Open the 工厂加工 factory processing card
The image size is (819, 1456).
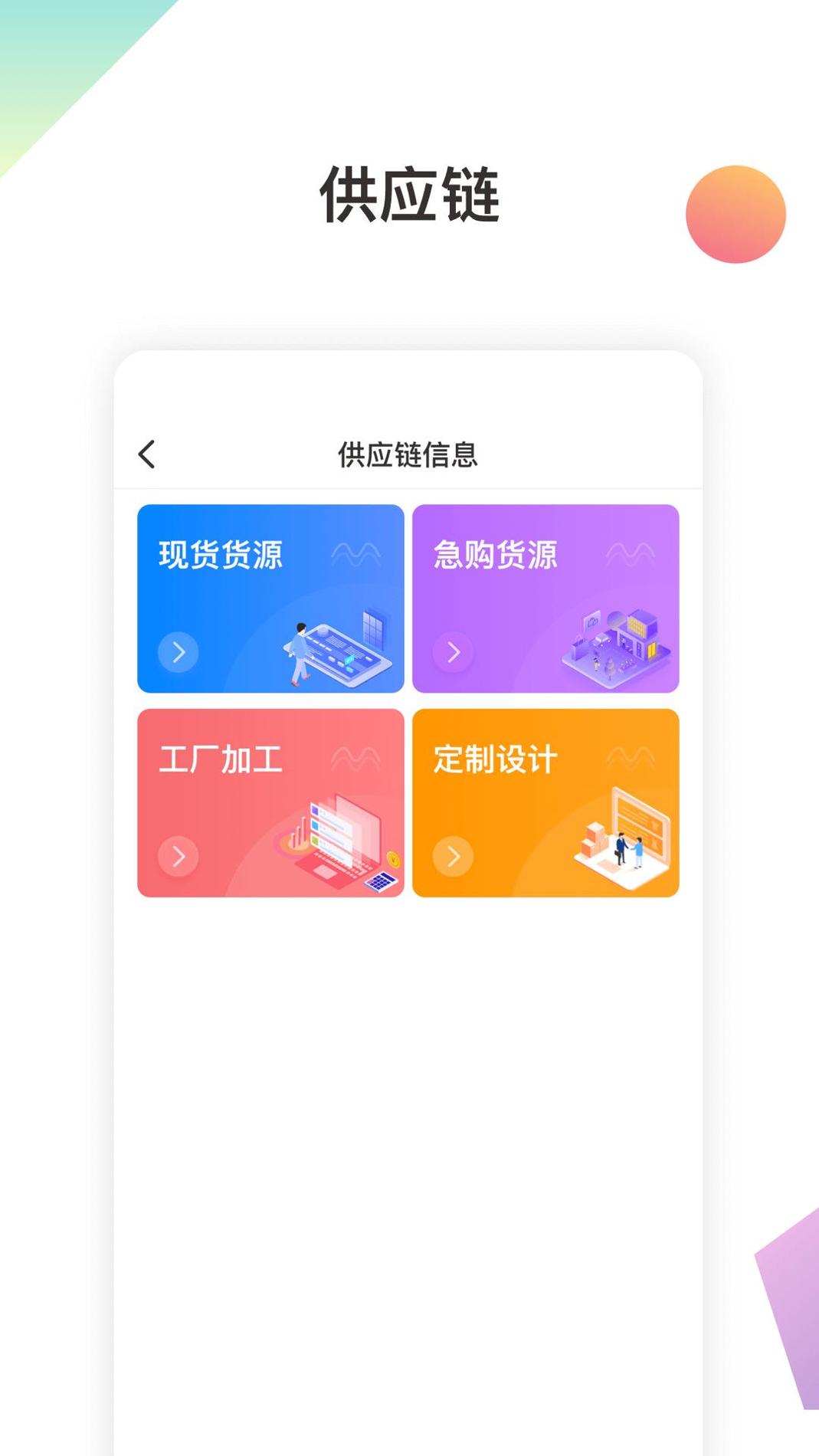tap(270, 805)
